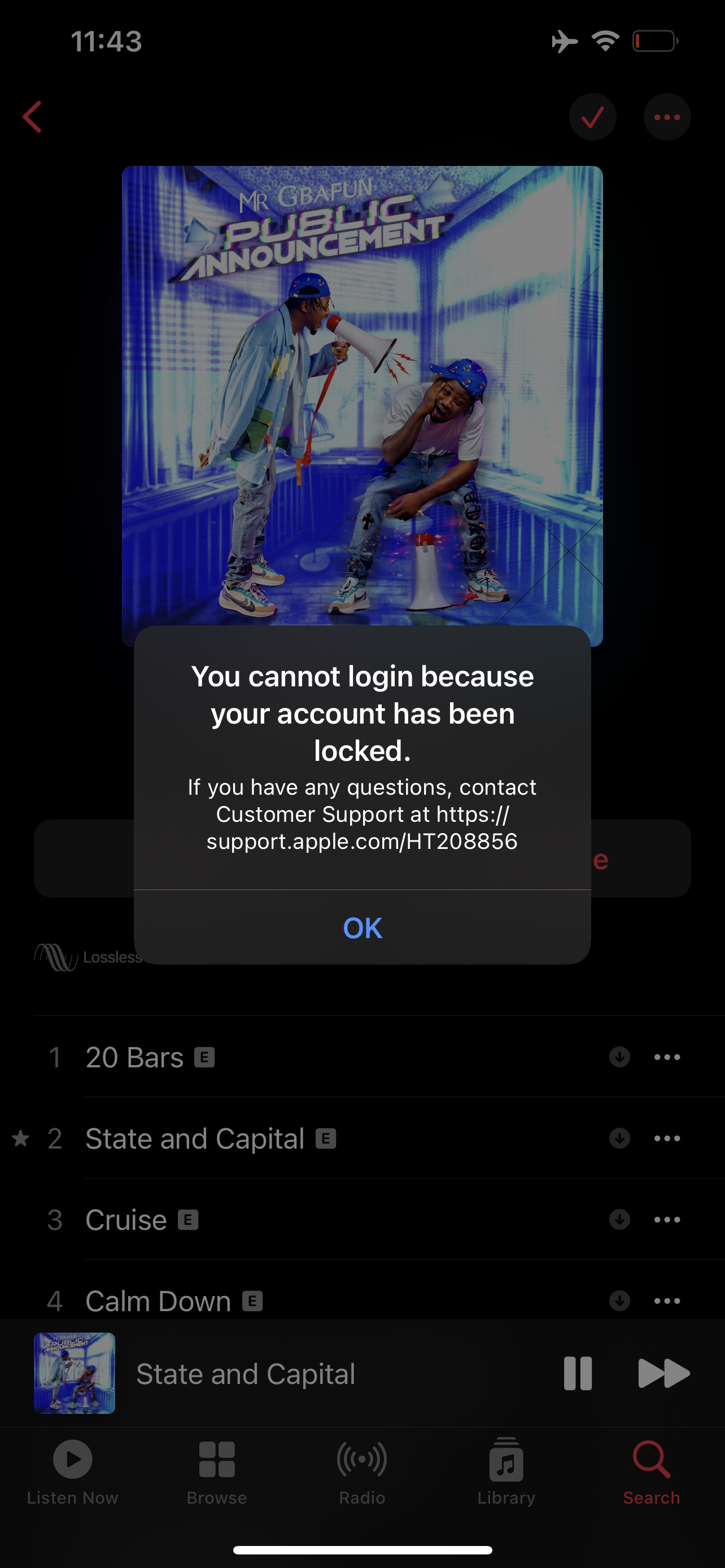Go back with the red arrow
This screenshot has height=1568, width=725.
32,116
